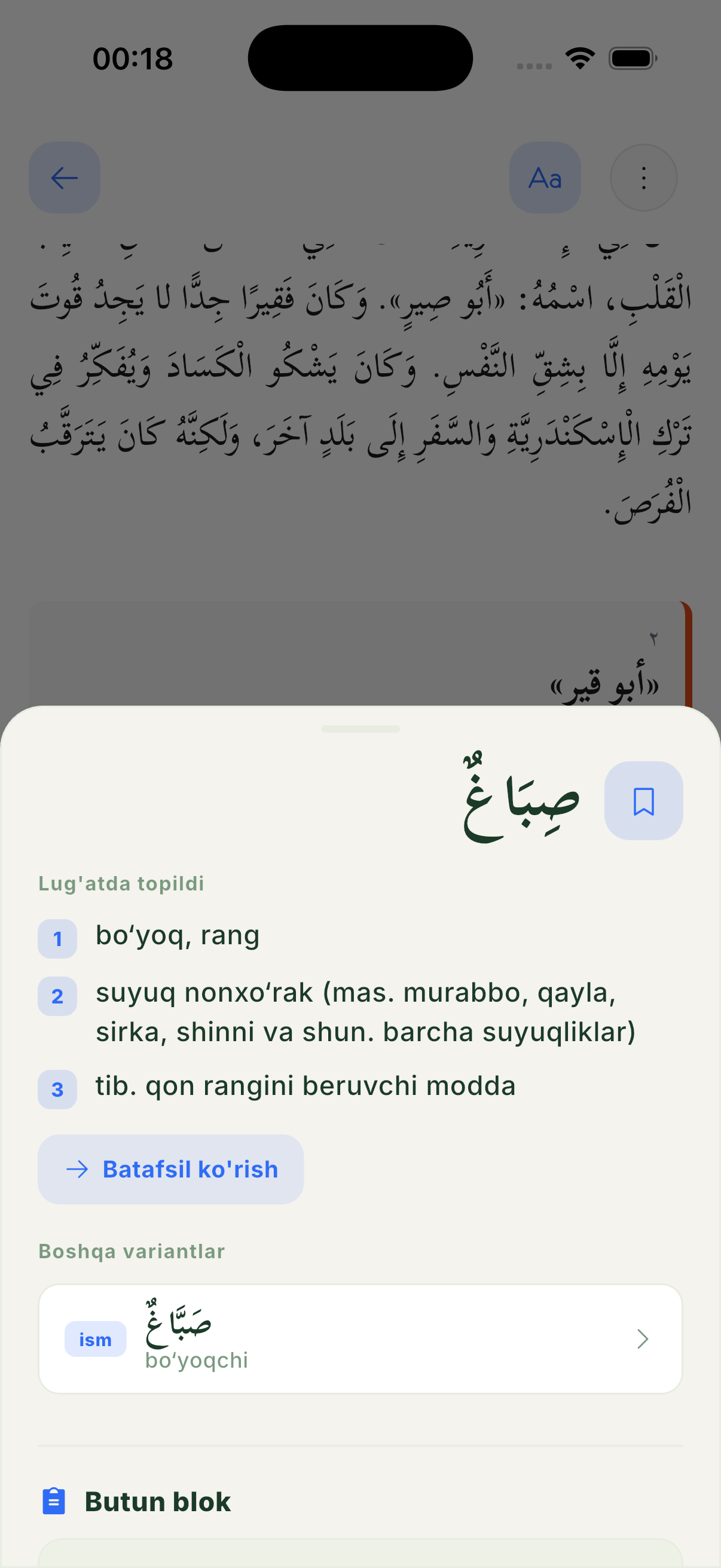Tap the bottom sheet drag handle
The image size is (721, 1568).
[x=360, y=728]
